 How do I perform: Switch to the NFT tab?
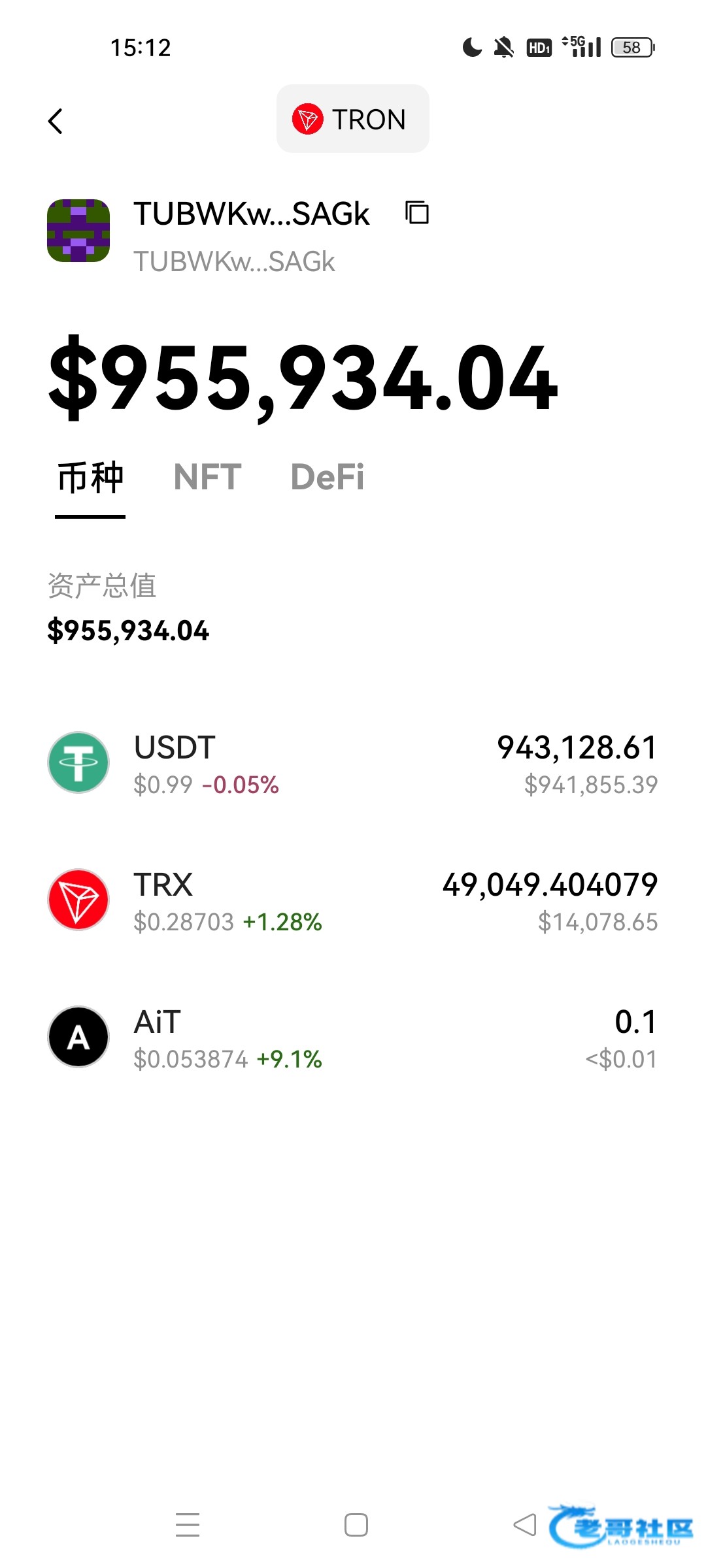207,477
